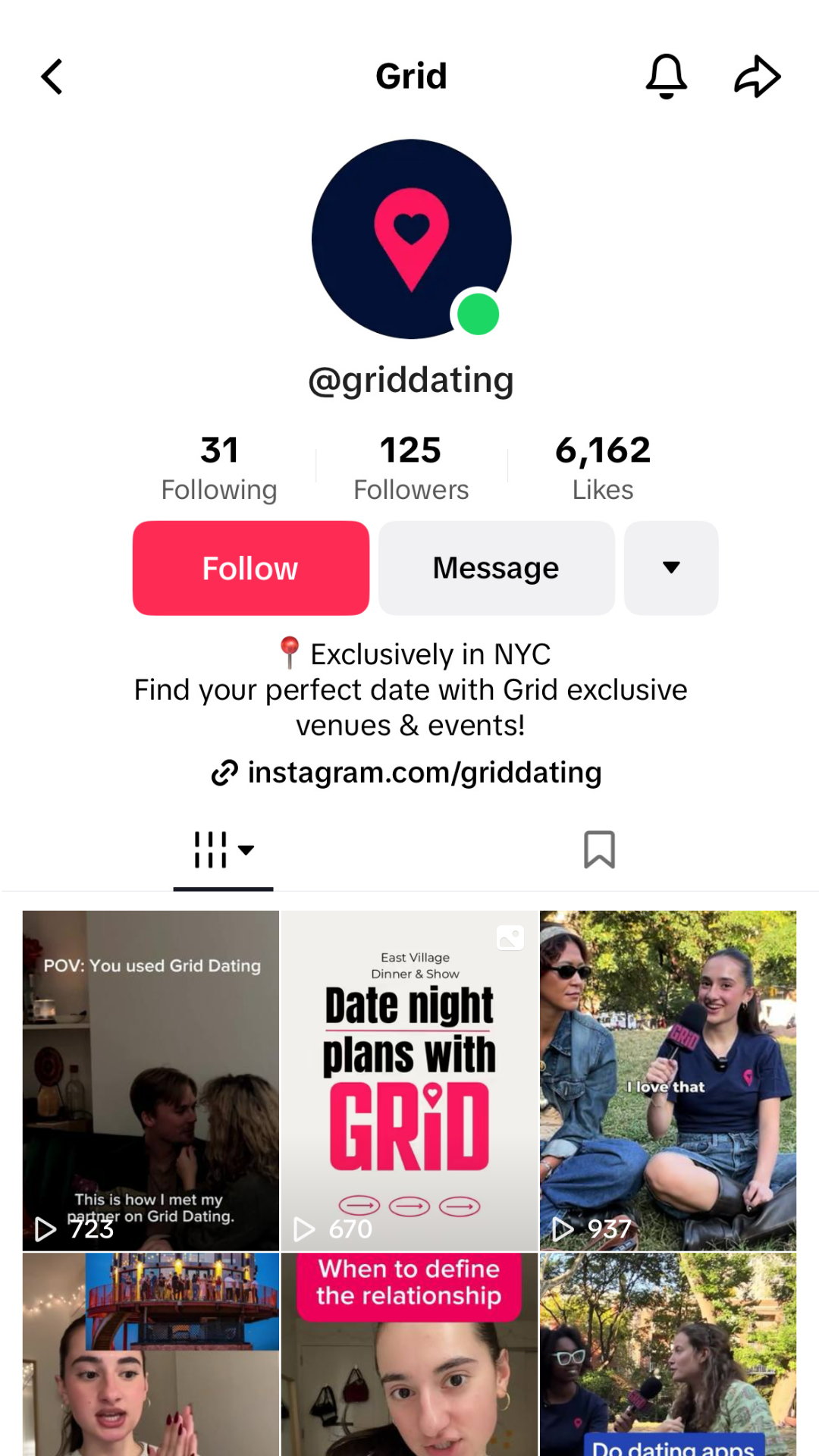Viewport: 819px width, 1456px height.
Task: Switch to the bookmarked collections tab
Action: [599, 850]
